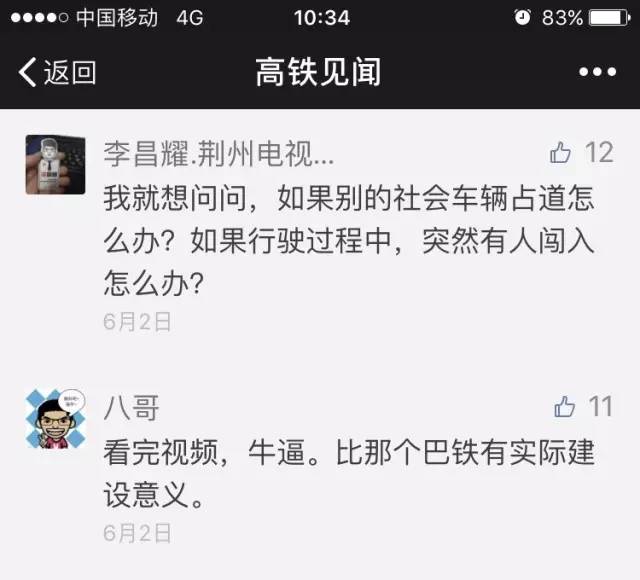Image resolution: width=640 pixels, height=580 pixels.
Task: Go back using the 返回 button
Action: pyautogui.click(x=57, y=72)
